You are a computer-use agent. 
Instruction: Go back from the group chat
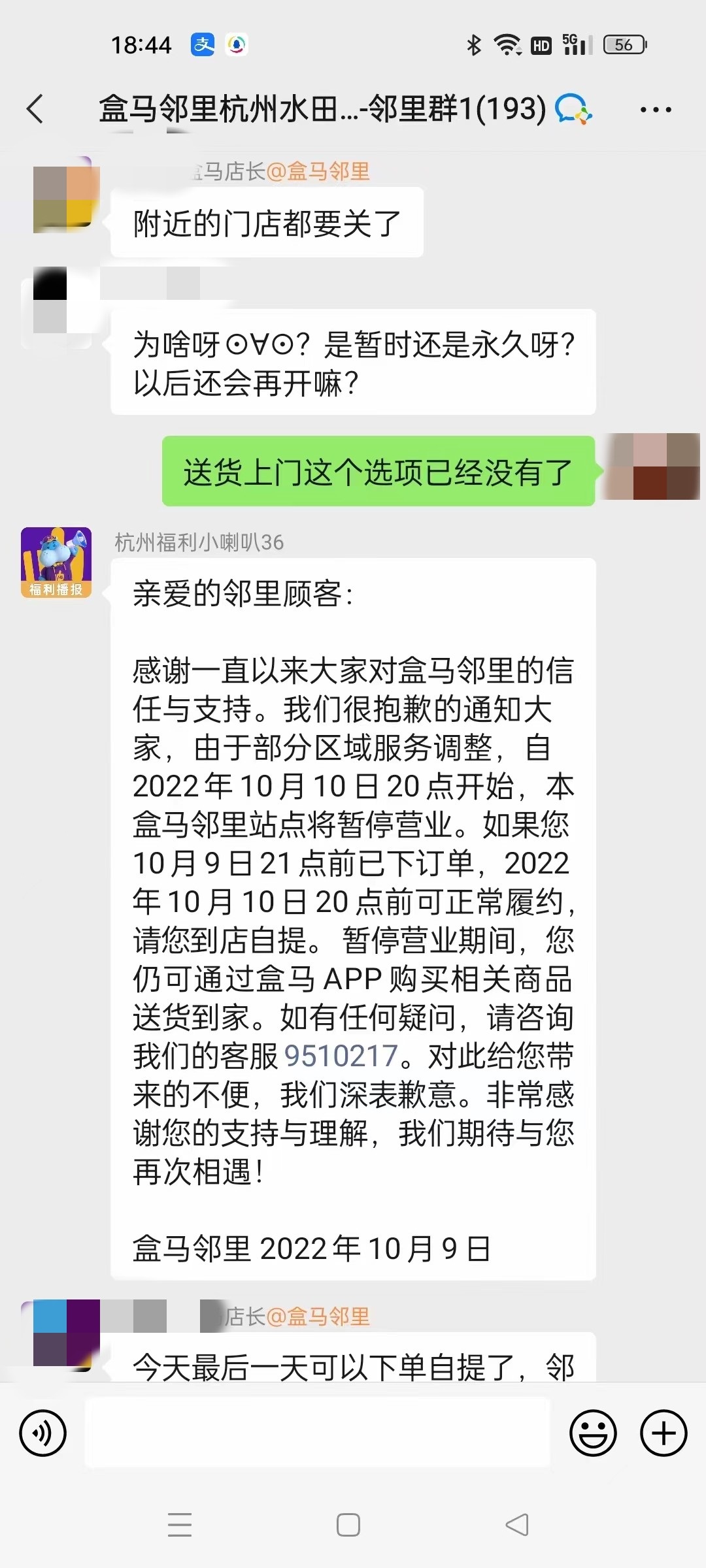point(35,109)
